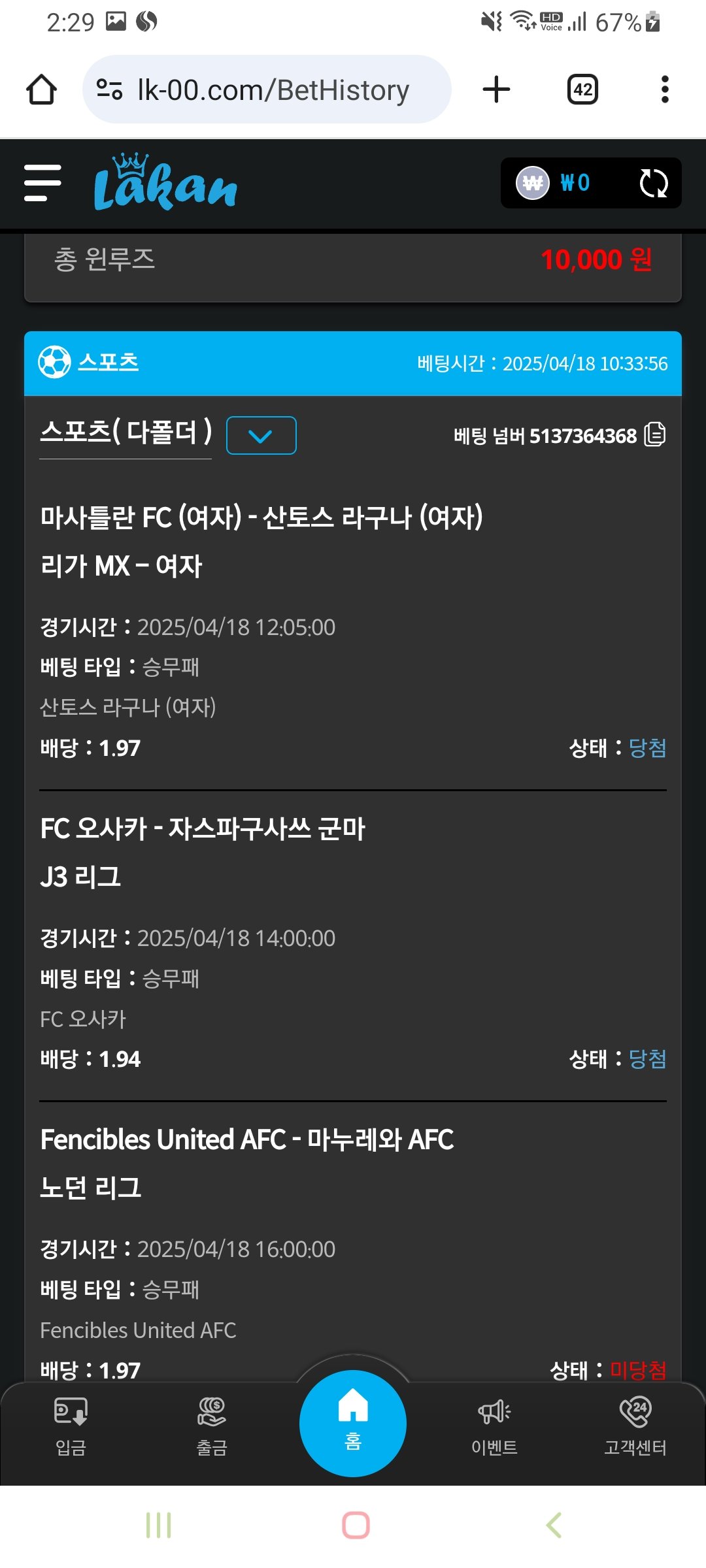Open the 출금 withdrawal tab

coord(212,1428)
